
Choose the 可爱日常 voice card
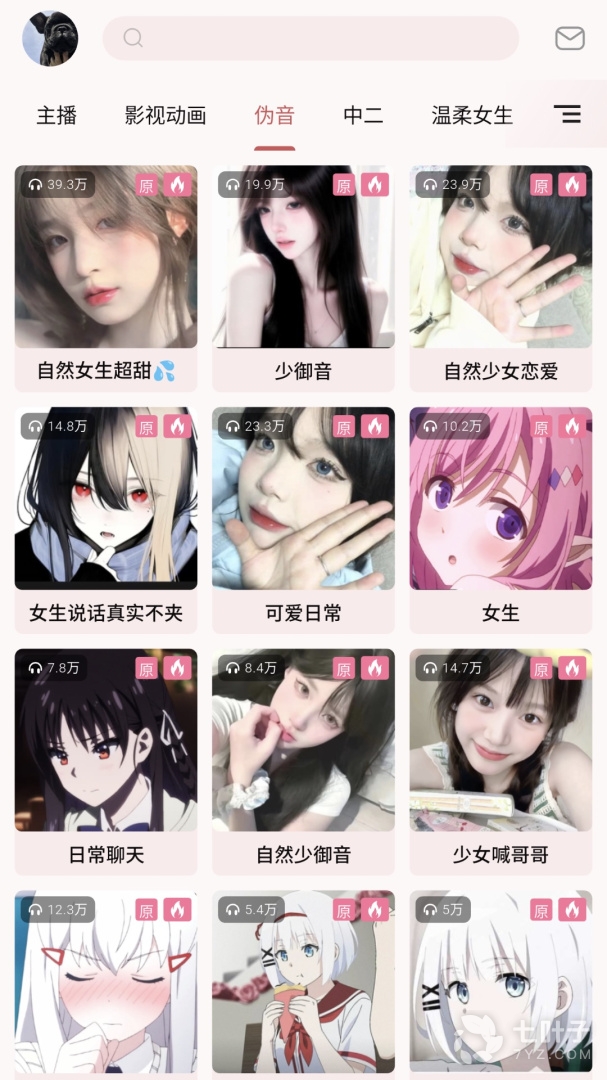pyautogui.click(x=303, y=520)
